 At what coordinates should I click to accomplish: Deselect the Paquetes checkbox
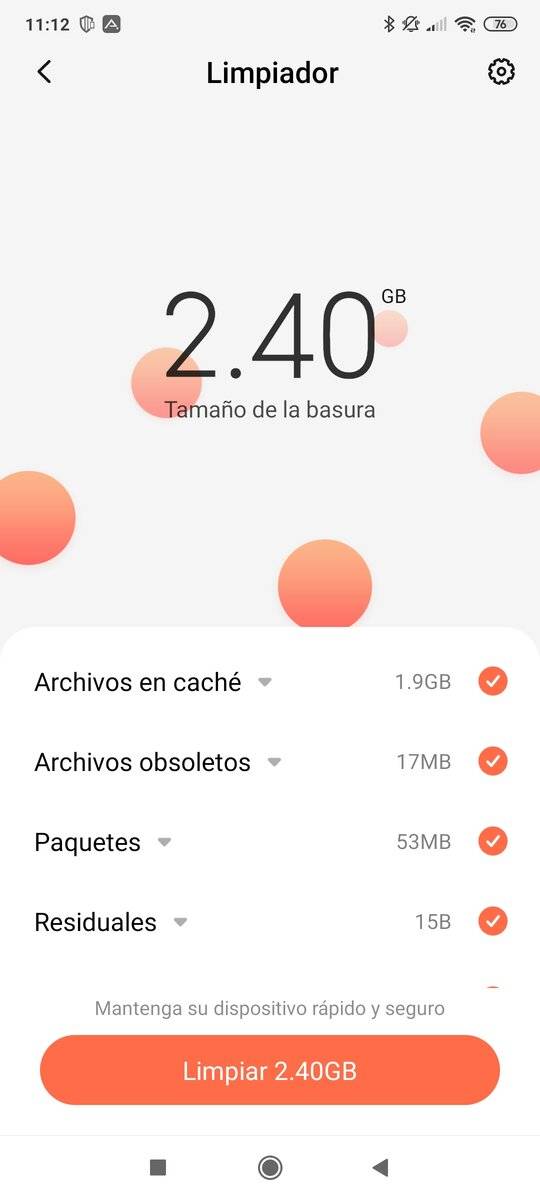pyautogui.click(x=492, y=842)
